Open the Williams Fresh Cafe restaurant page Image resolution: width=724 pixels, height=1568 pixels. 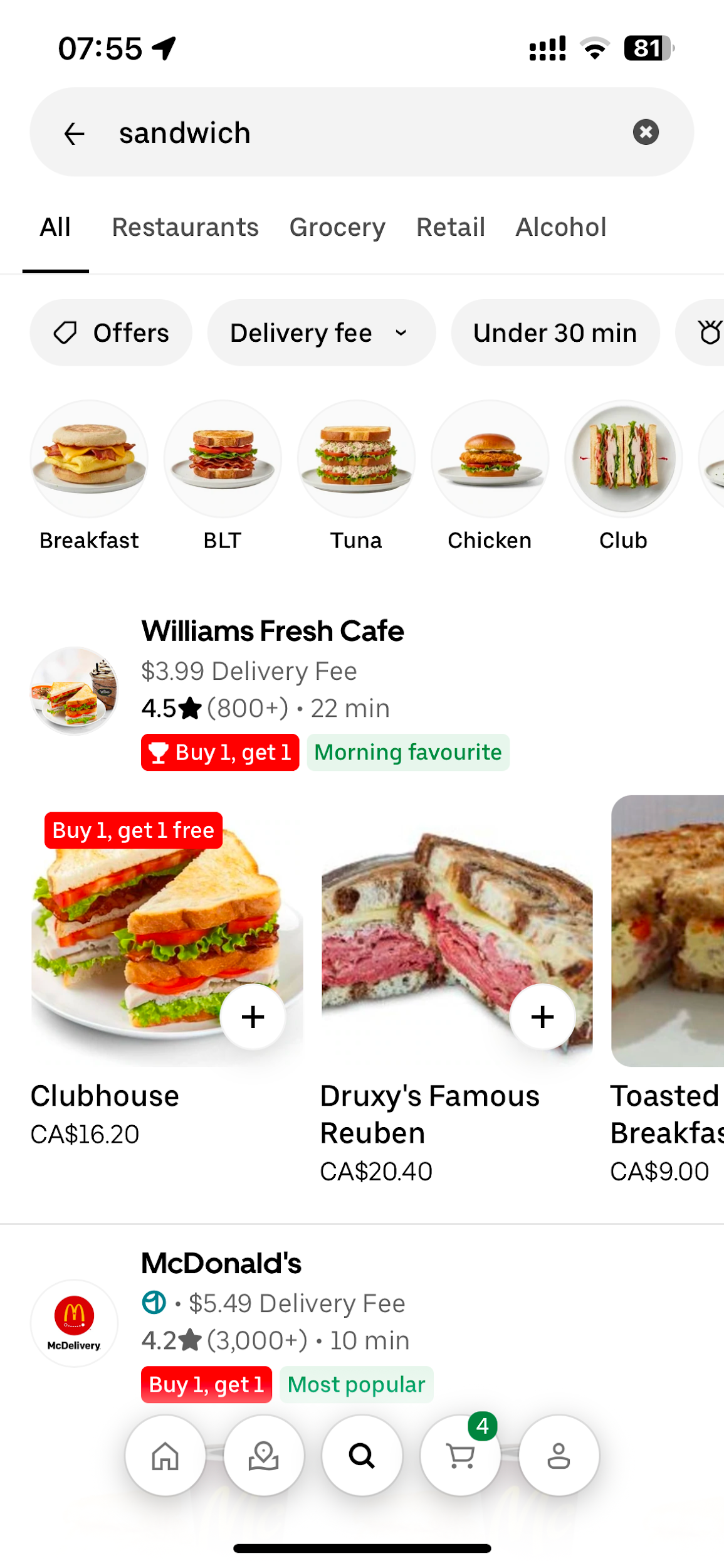click(272, 631)
